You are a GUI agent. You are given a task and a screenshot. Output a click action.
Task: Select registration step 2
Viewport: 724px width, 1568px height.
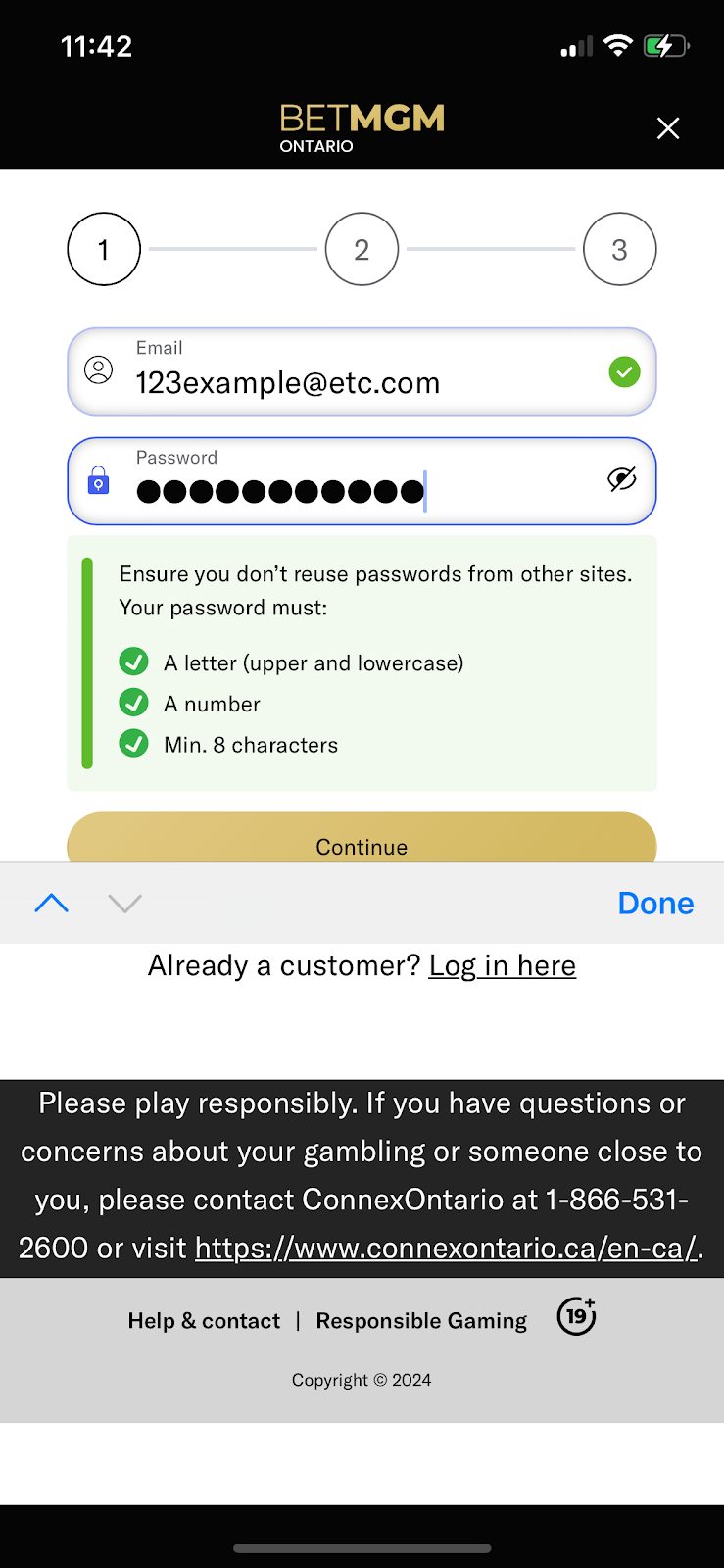362,249
